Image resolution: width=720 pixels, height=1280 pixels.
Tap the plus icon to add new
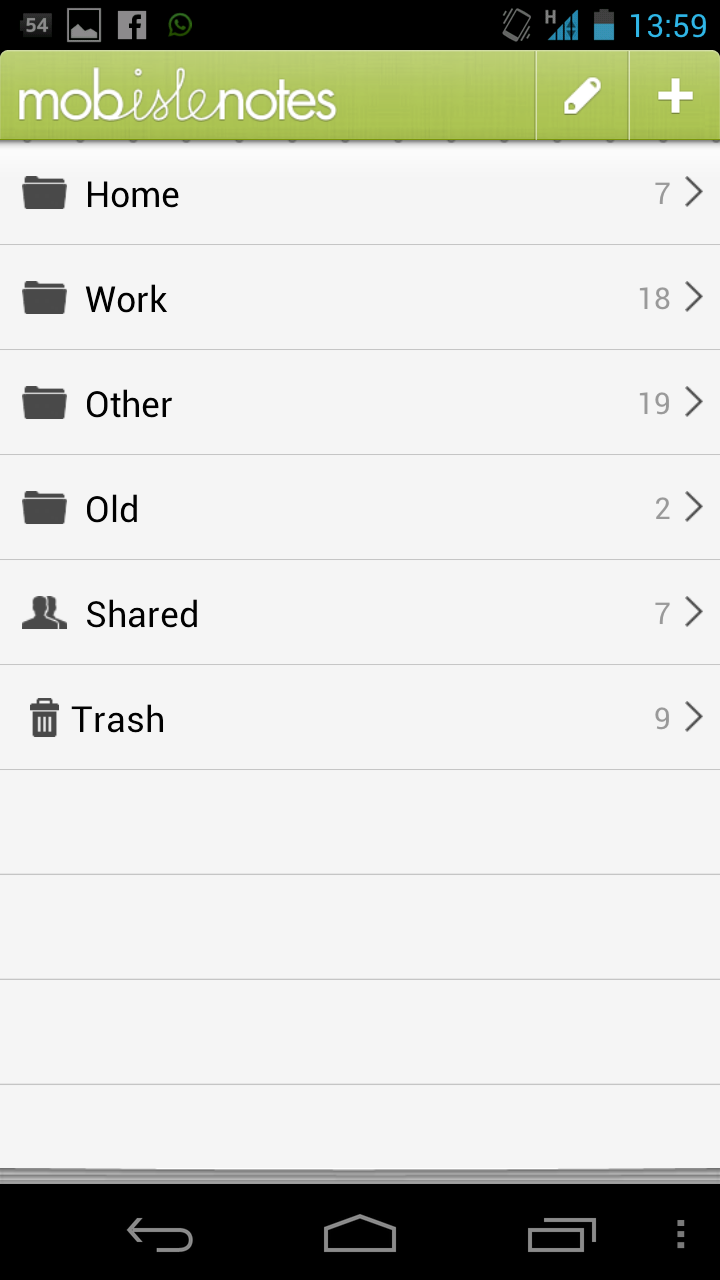coord(675,96)
